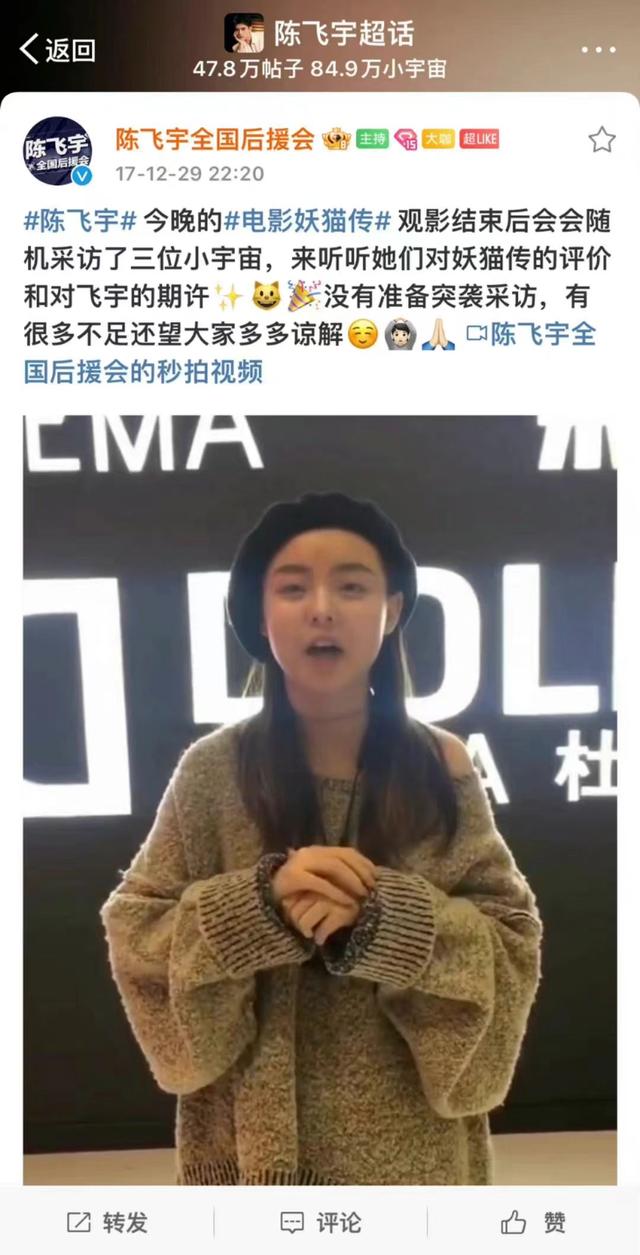Open the three-dot overflow menu
640x1255 pixels.
click(x=598, y=49)
